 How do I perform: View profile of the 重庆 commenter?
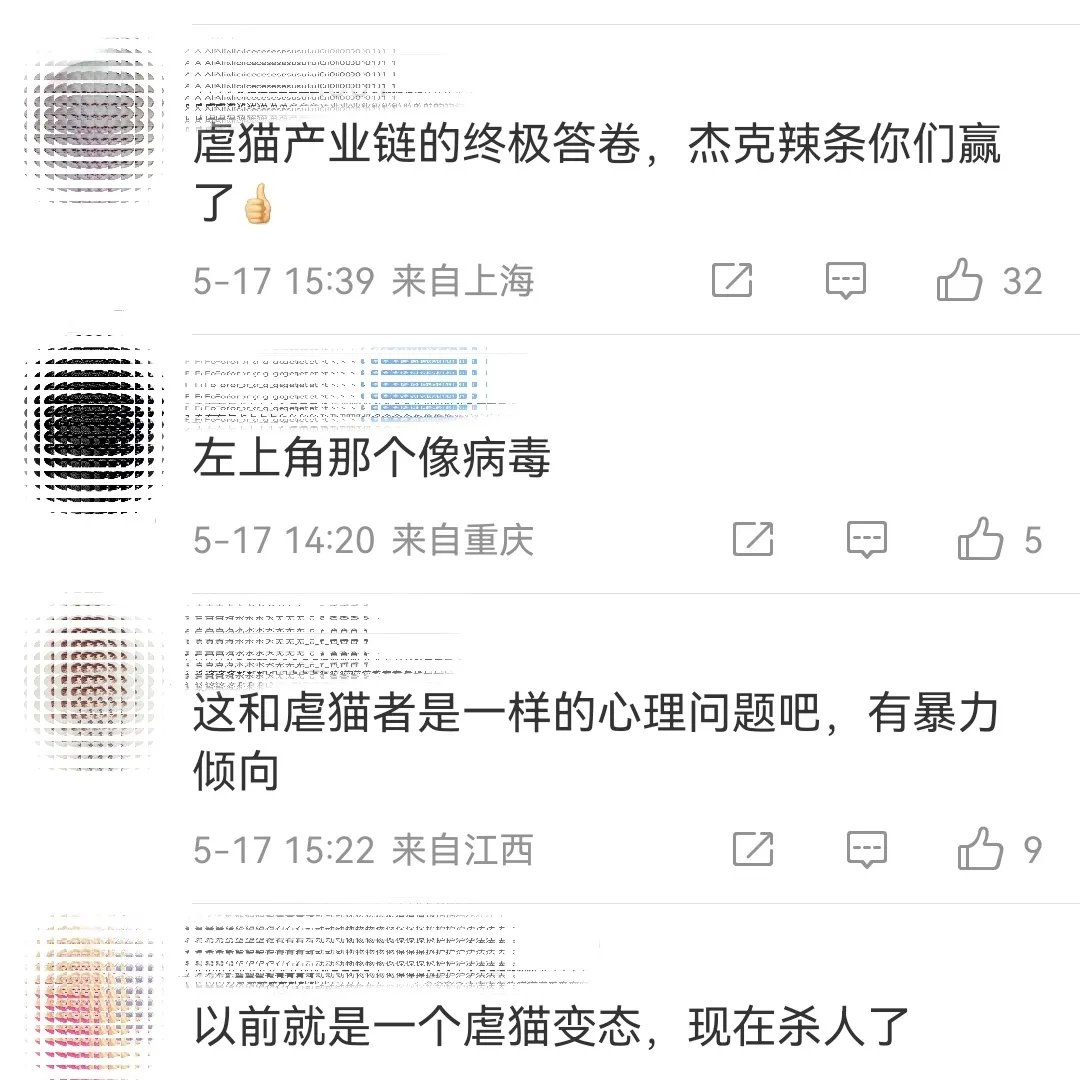click(97, 427)
